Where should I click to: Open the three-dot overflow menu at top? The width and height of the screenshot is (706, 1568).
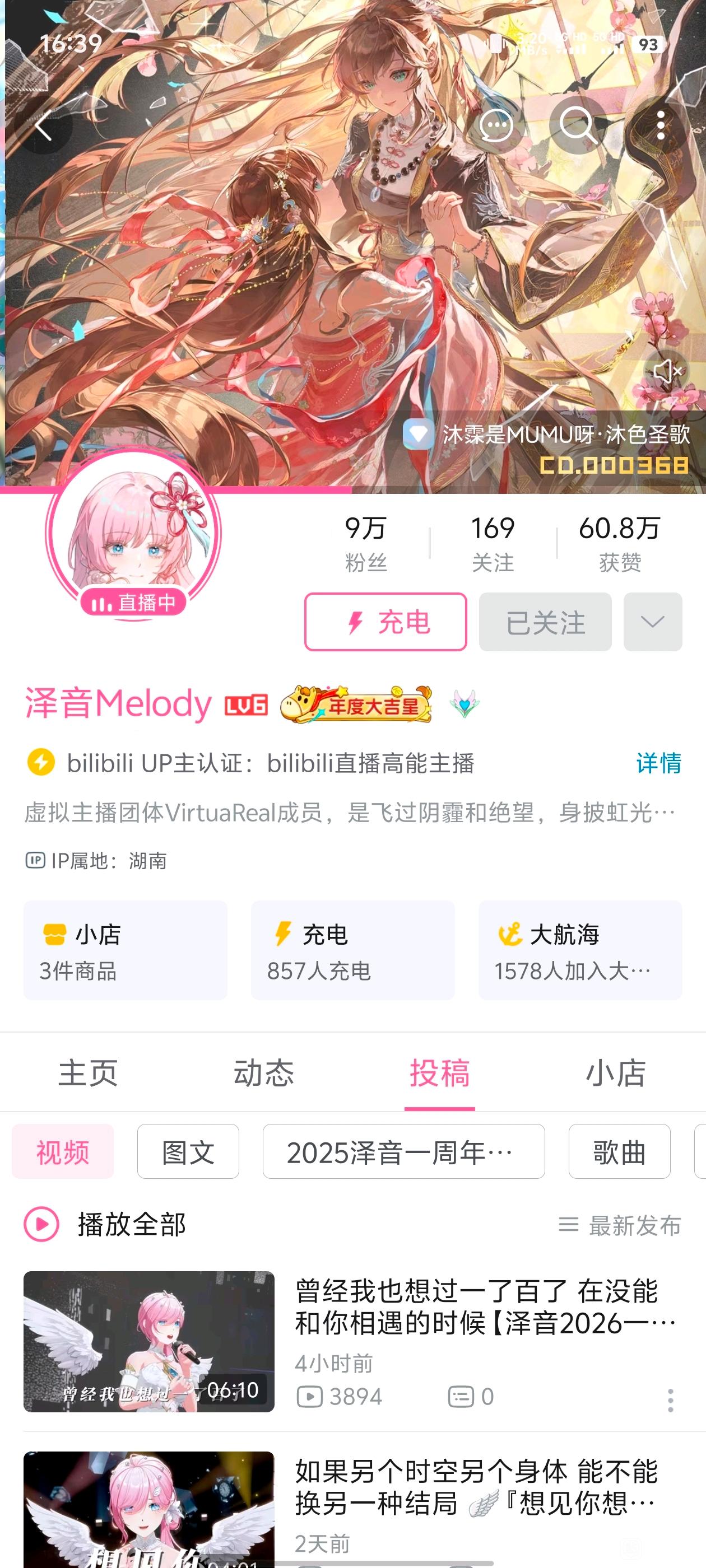661,126
